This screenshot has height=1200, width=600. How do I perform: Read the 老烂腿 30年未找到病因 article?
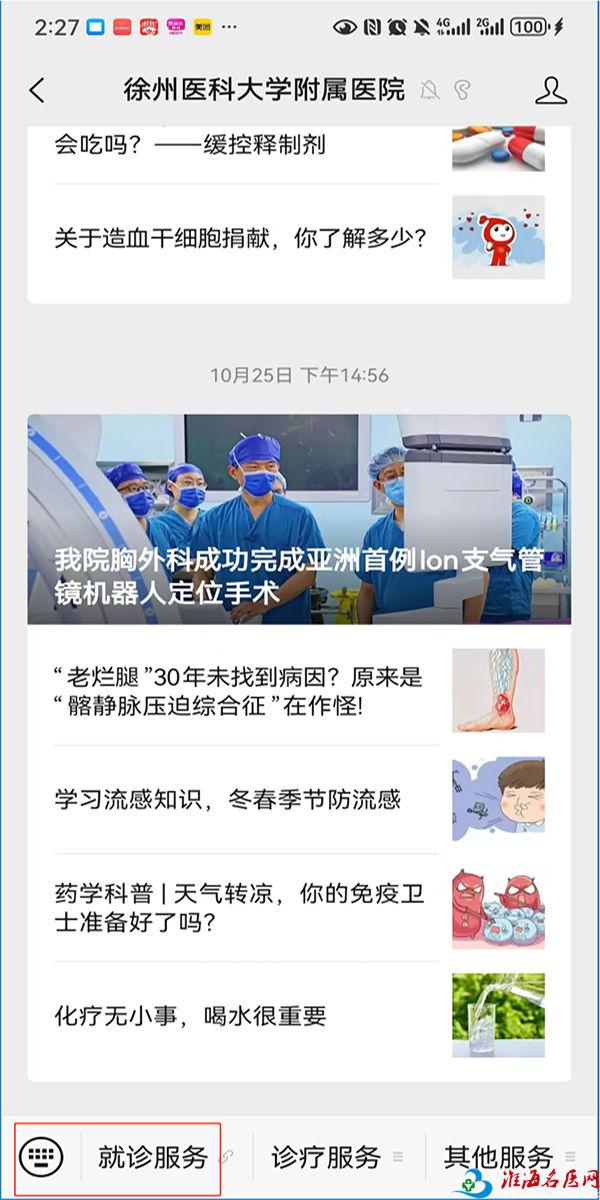(299, 691)
